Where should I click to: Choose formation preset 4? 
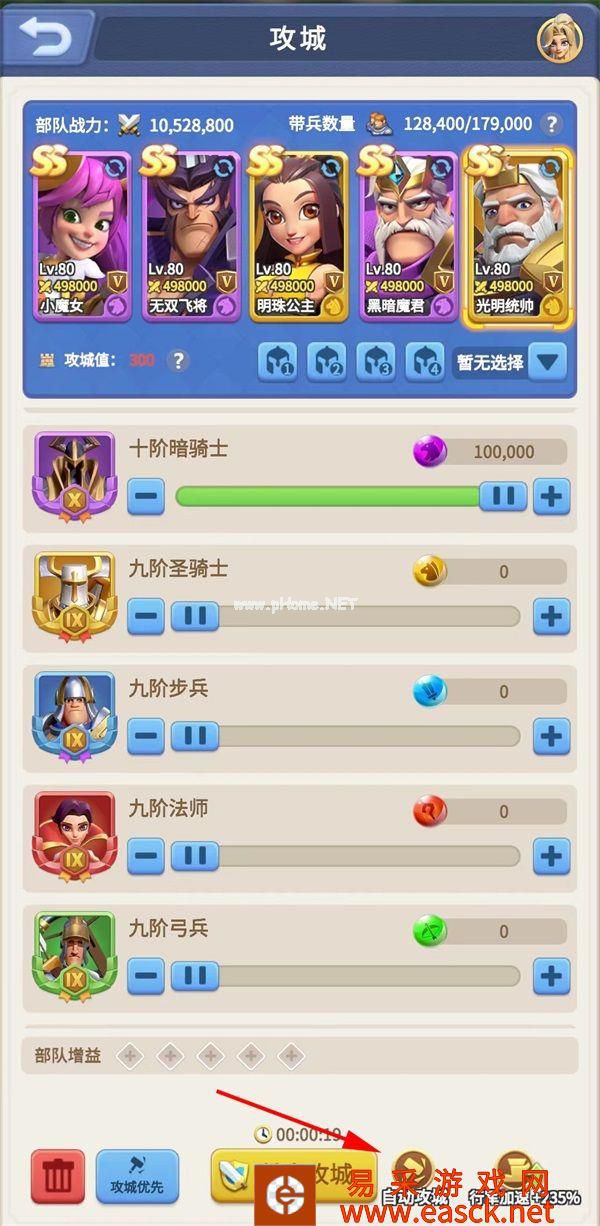coord(424,362)
